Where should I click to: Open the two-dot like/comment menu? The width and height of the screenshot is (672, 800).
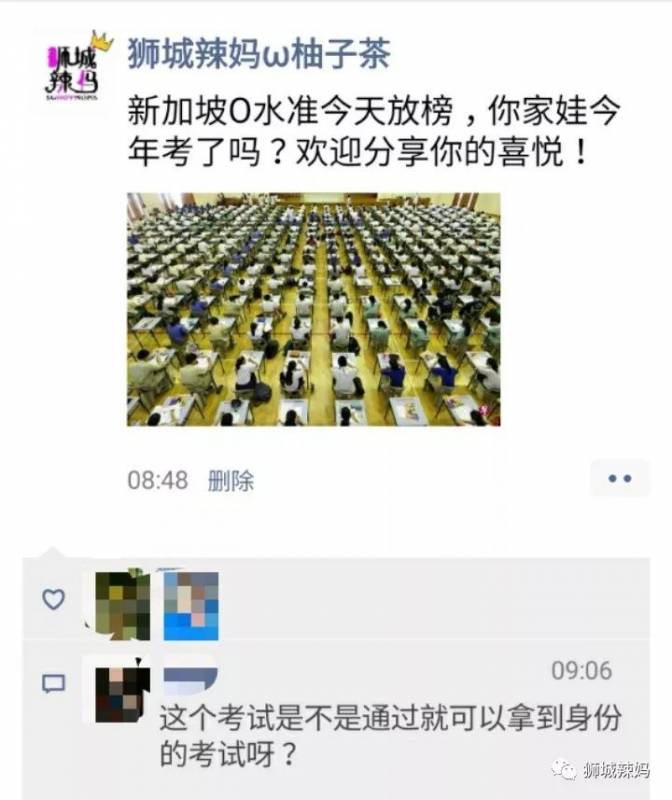coord(619,479)
